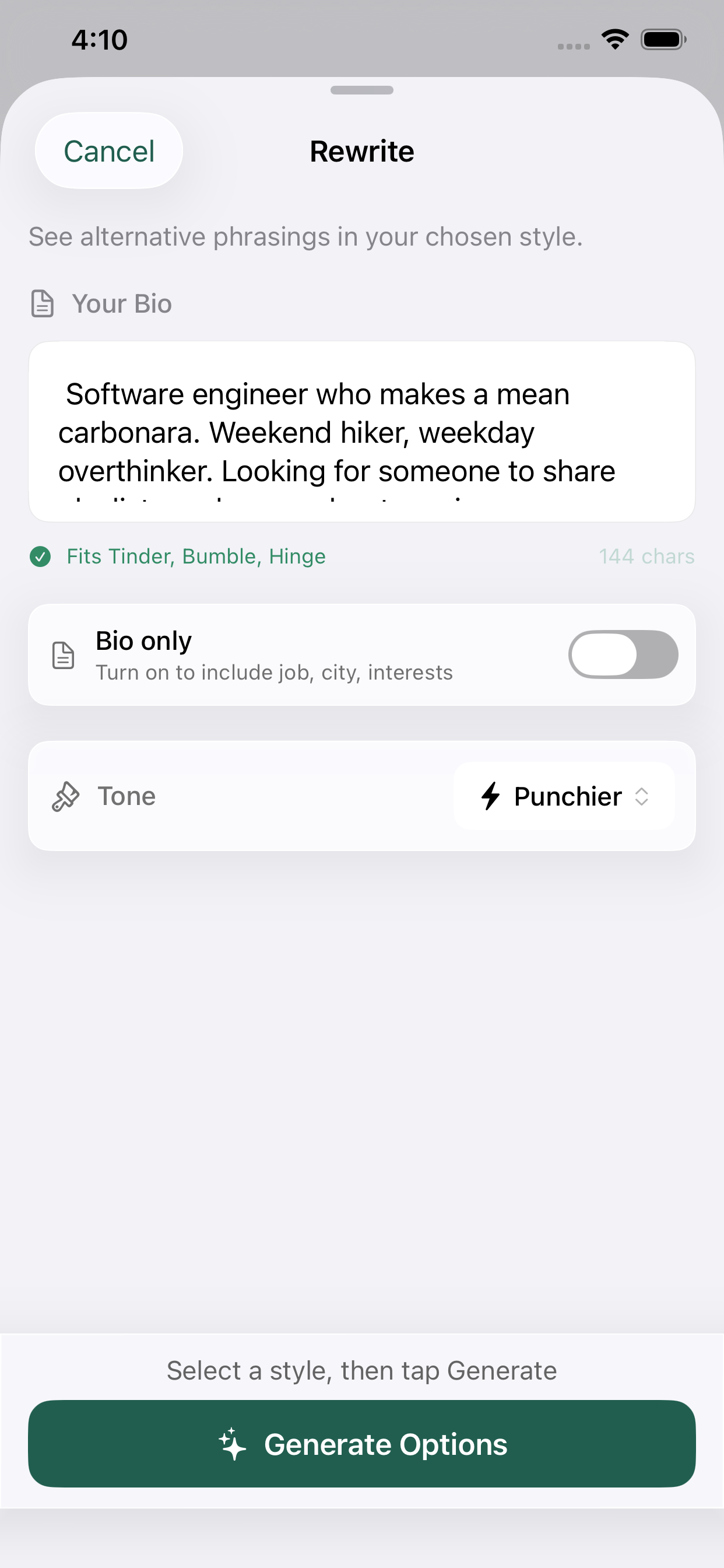Screen dimensions: 724x1568
Task: Click the paintbrush icon beside Tone
Action: click(66, 796)
